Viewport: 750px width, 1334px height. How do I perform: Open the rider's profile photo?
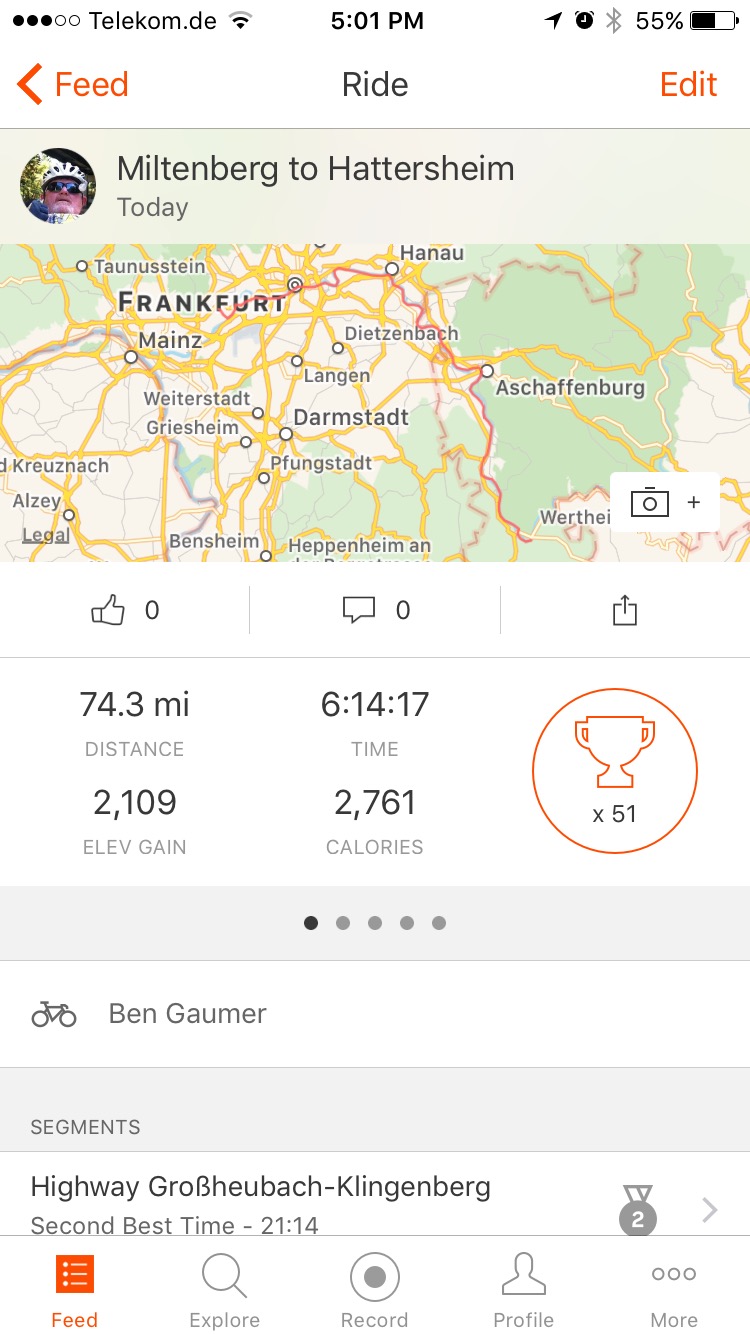(58, 186)
